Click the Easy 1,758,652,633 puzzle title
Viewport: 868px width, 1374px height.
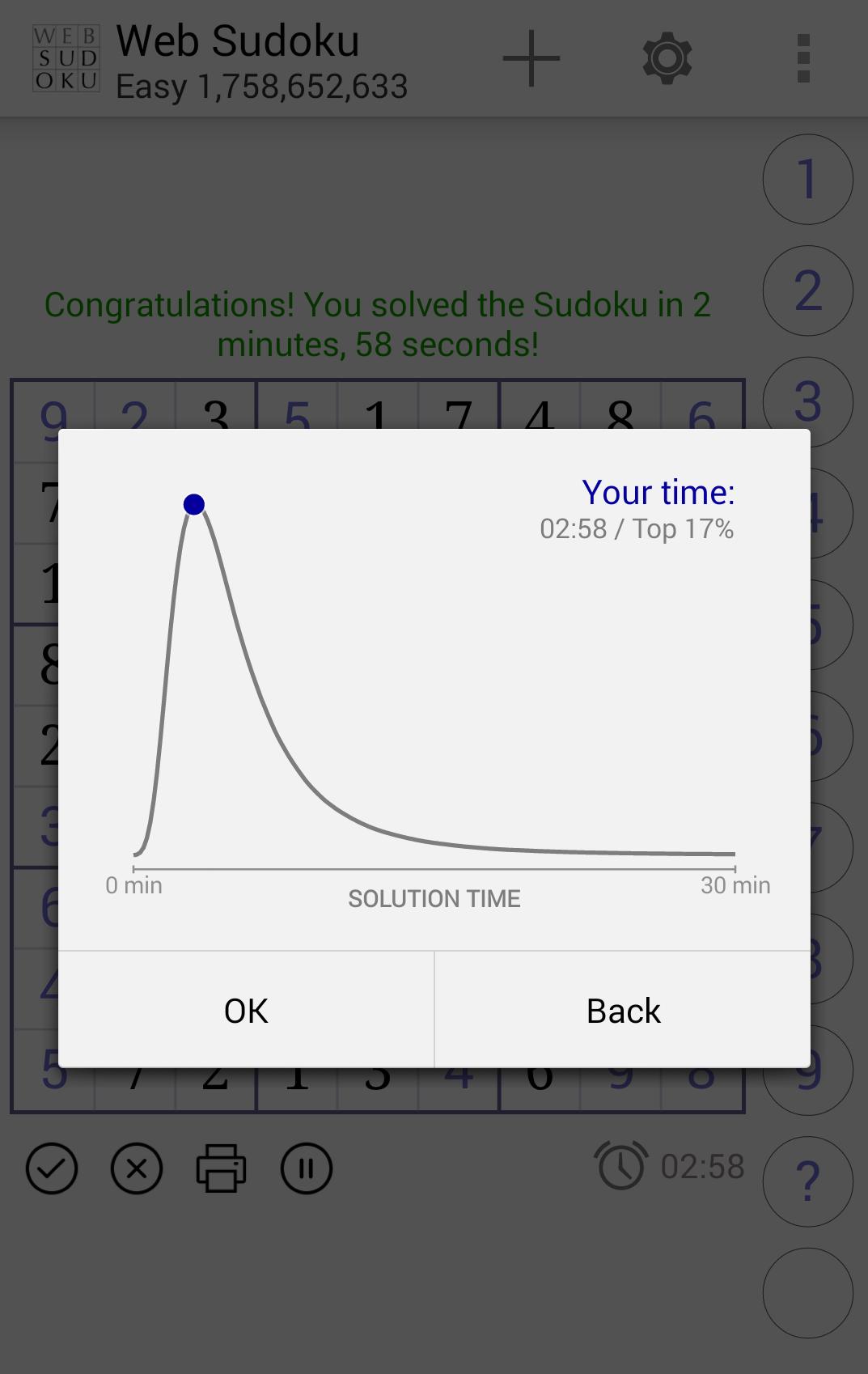tap(262, 86)
